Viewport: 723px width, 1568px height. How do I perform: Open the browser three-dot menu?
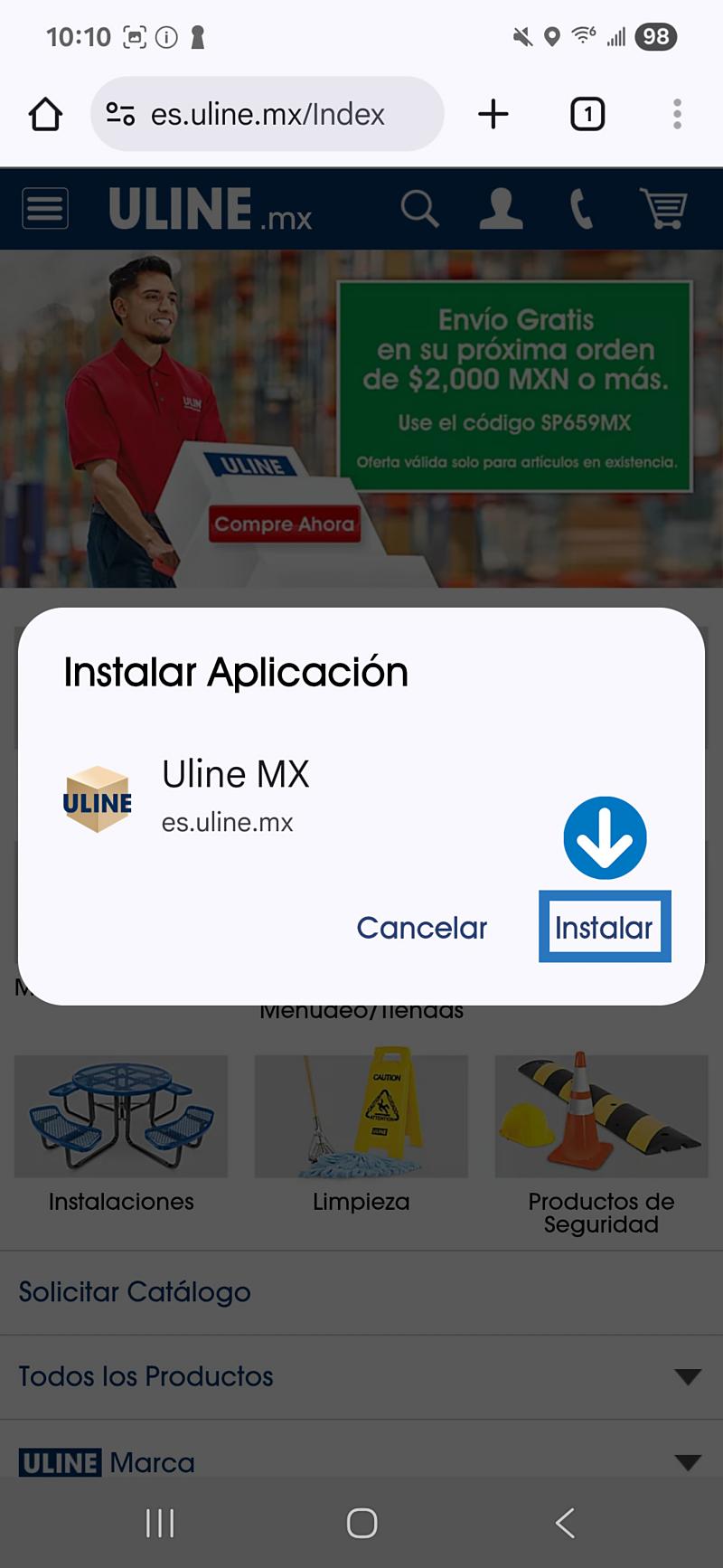(677, 114)
